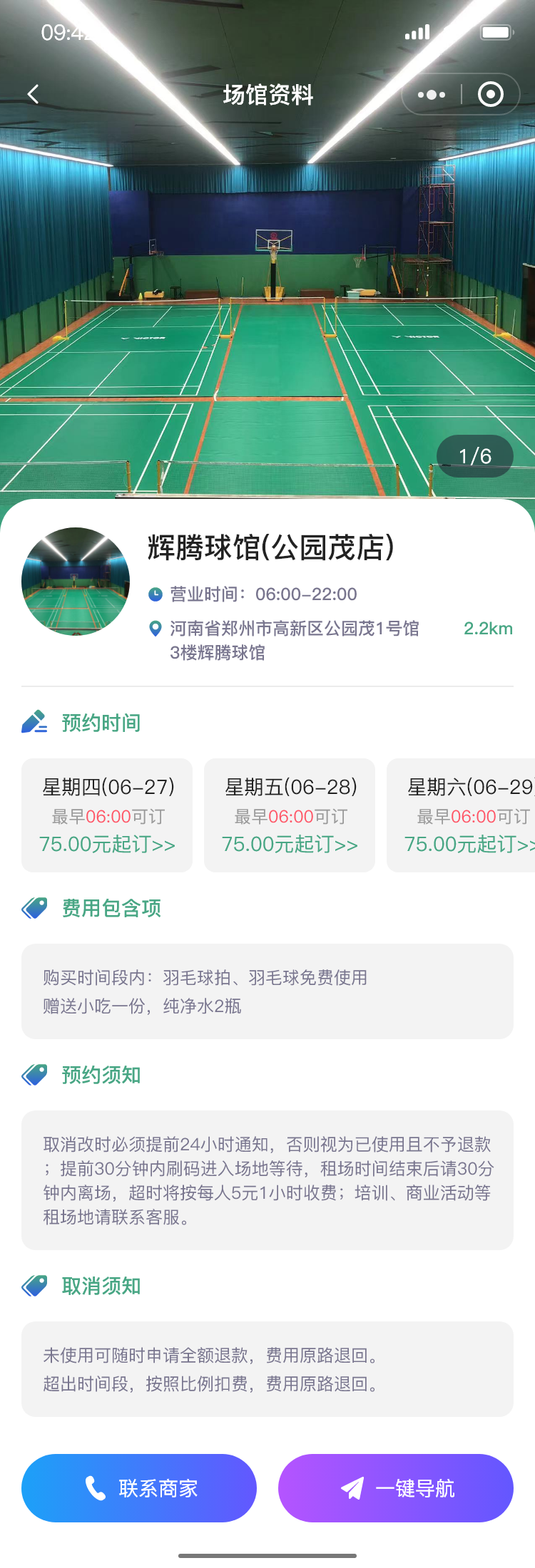The width and height of the screenshot is (535, 1568).
Task: Open the venue photo gallery banner
Action: (267, 299)
